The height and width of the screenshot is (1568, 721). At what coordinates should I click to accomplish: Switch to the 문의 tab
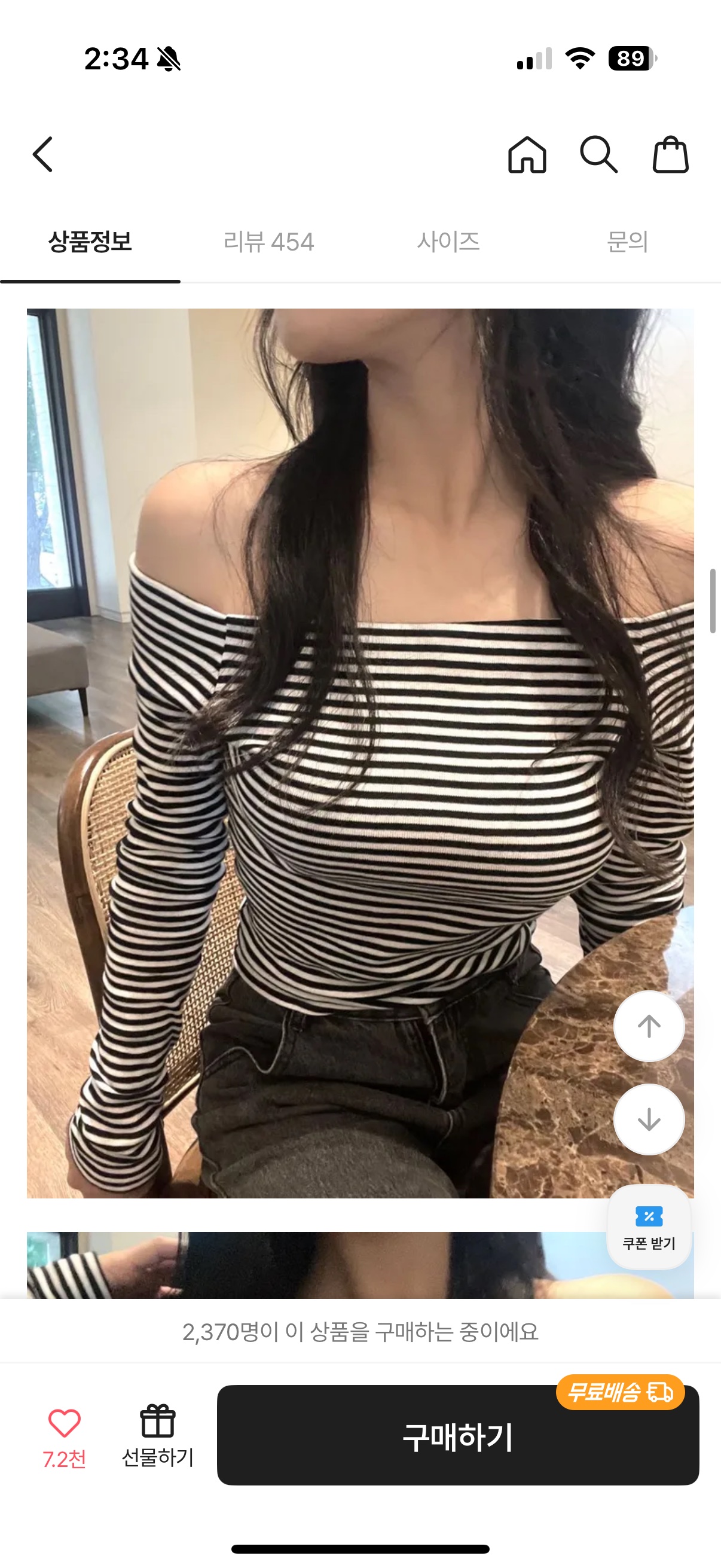[x=627, y=242]
